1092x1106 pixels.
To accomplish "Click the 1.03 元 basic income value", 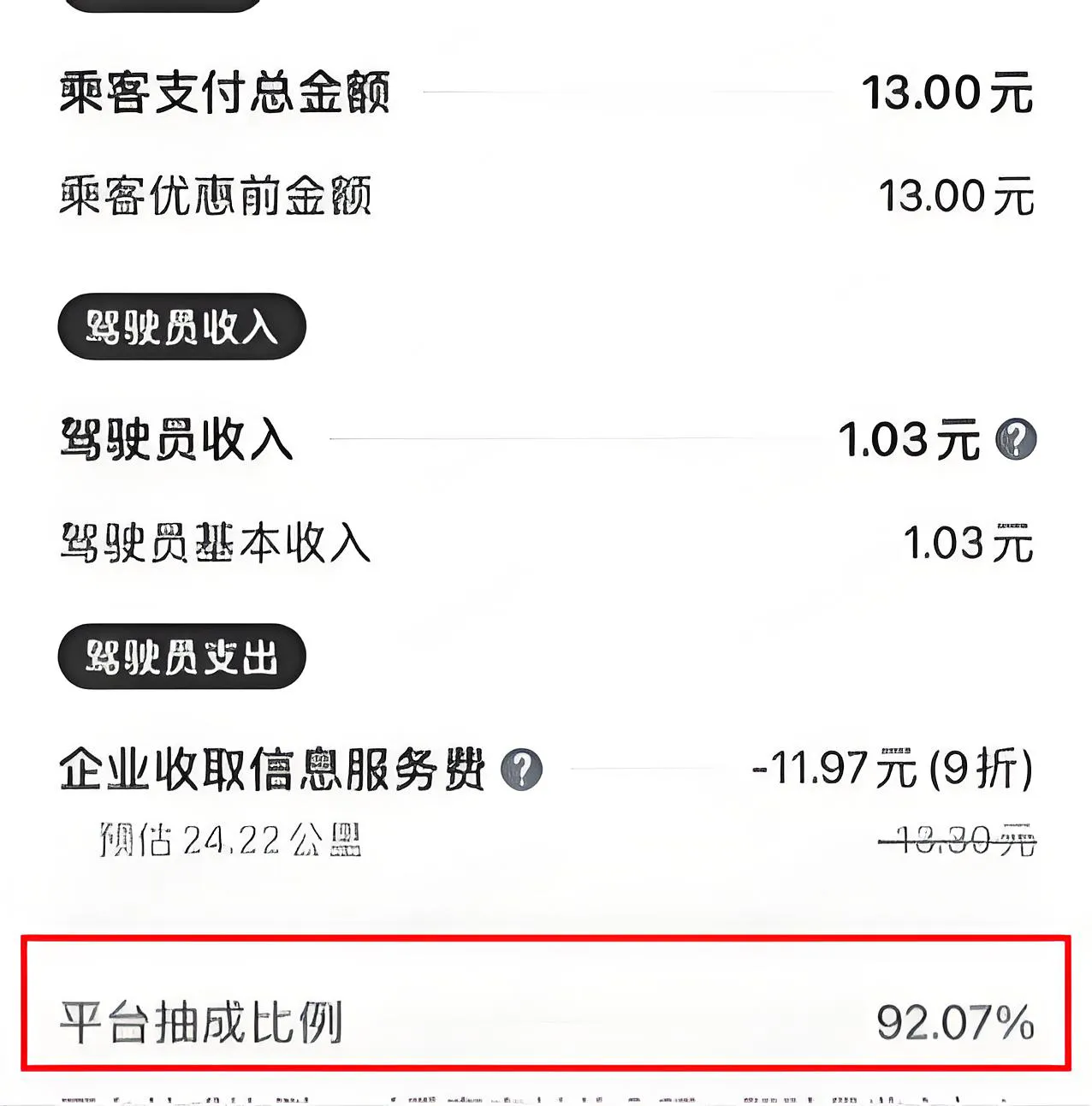I will (x=967, y=539).
